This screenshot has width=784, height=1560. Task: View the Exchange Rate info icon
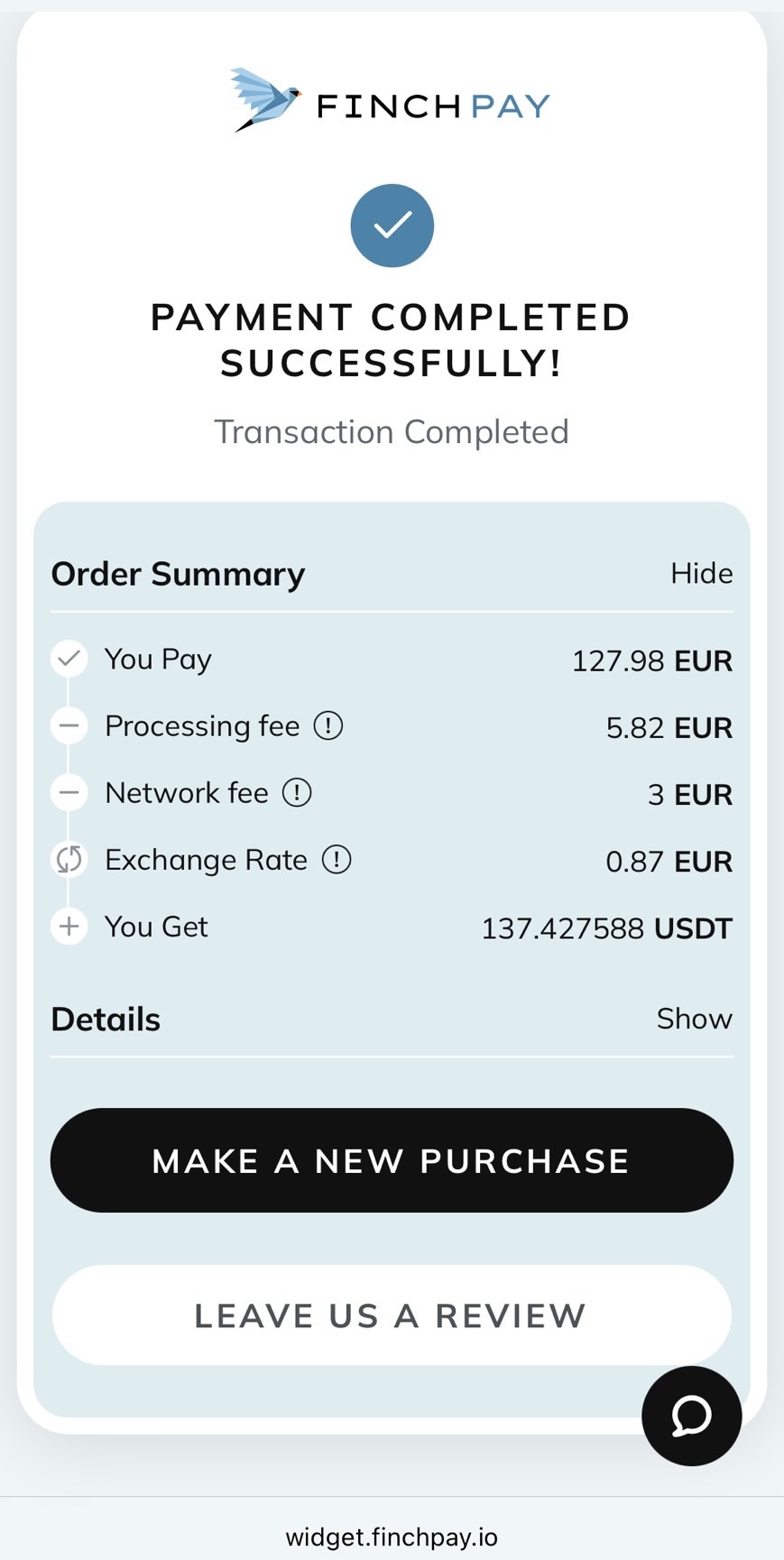[337, 859]
